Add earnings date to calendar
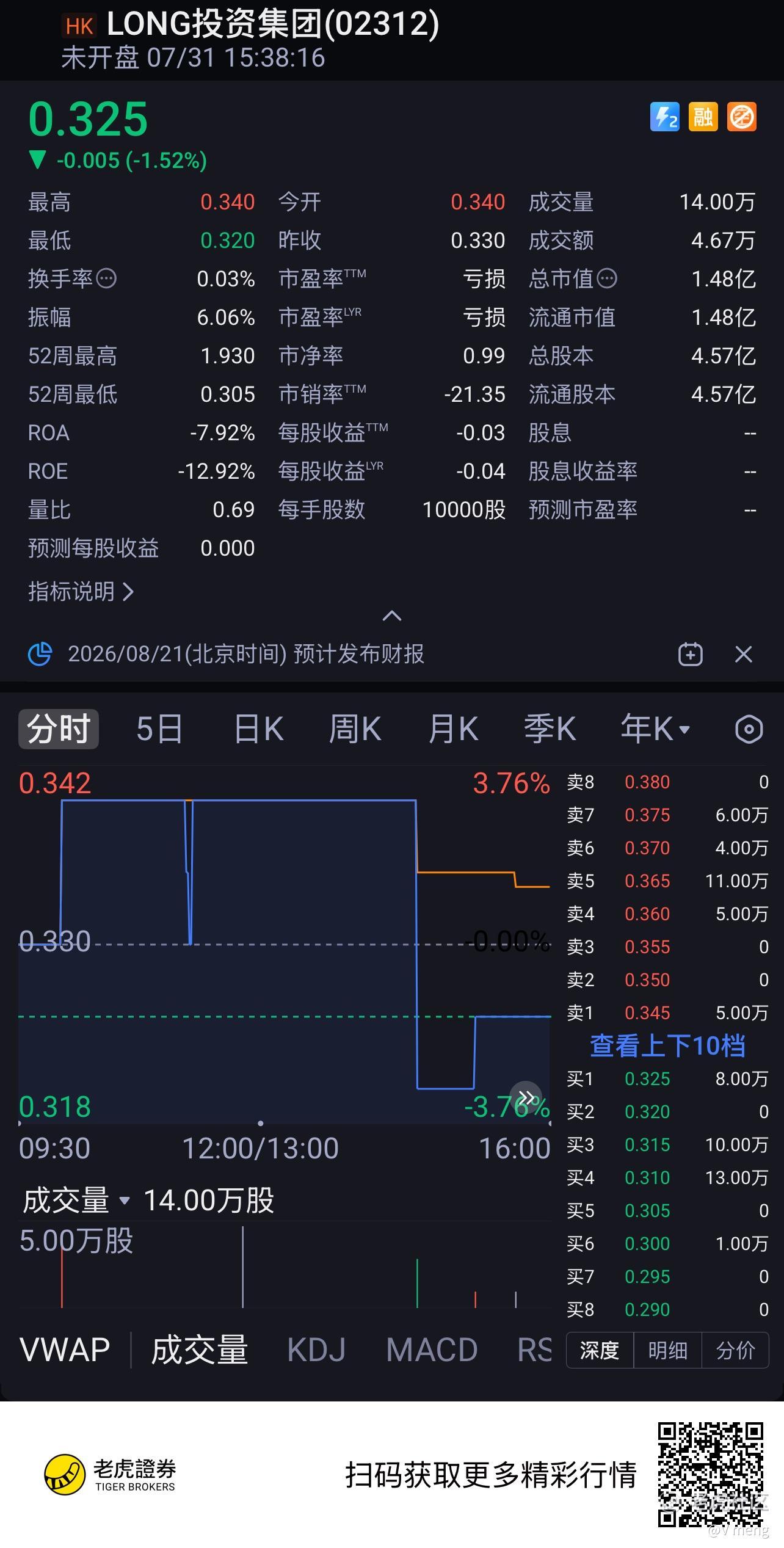The height and width of the screenshot is (1548, 784). [691, 655]
